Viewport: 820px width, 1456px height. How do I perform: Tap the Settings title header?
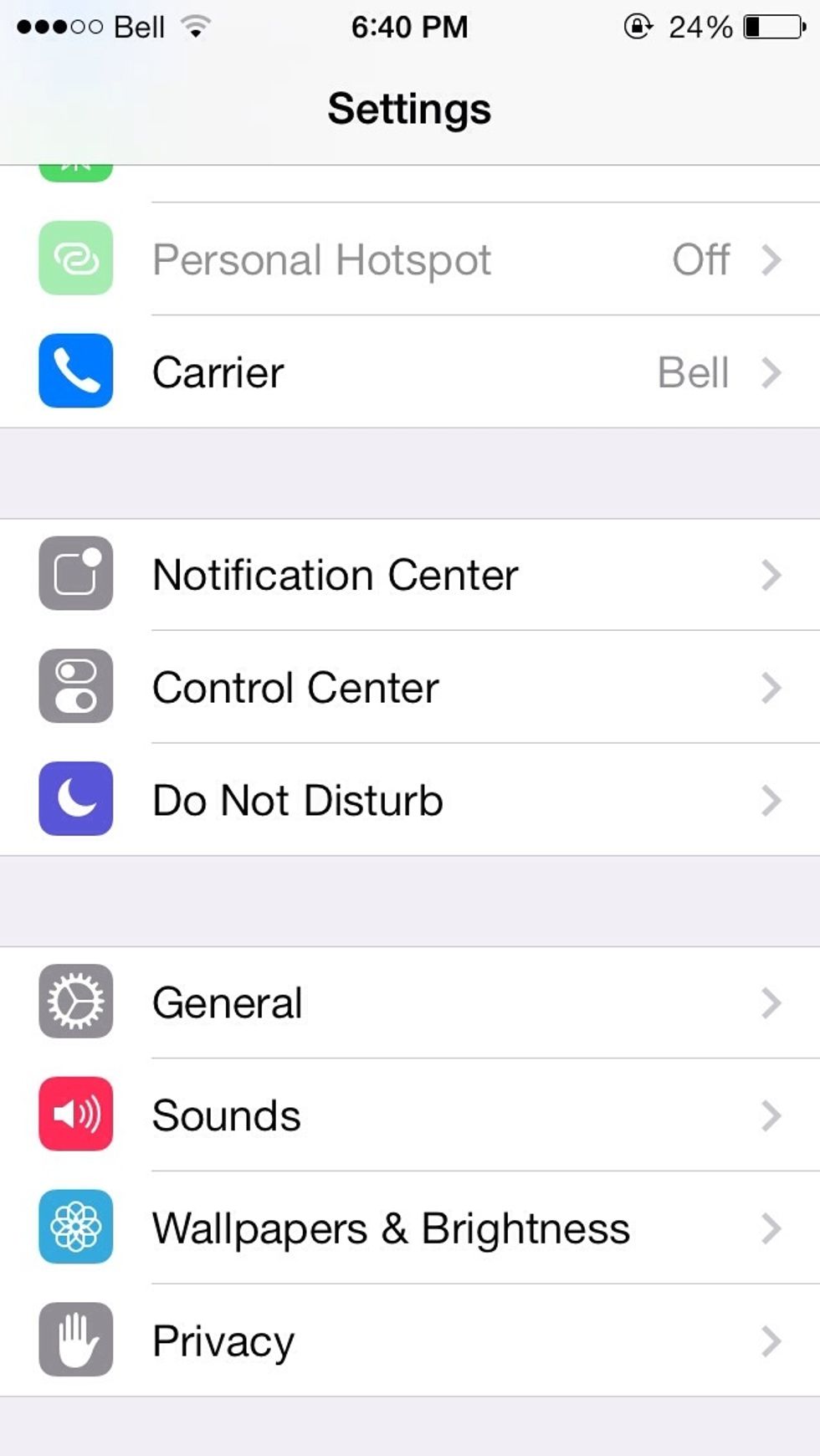409,109
